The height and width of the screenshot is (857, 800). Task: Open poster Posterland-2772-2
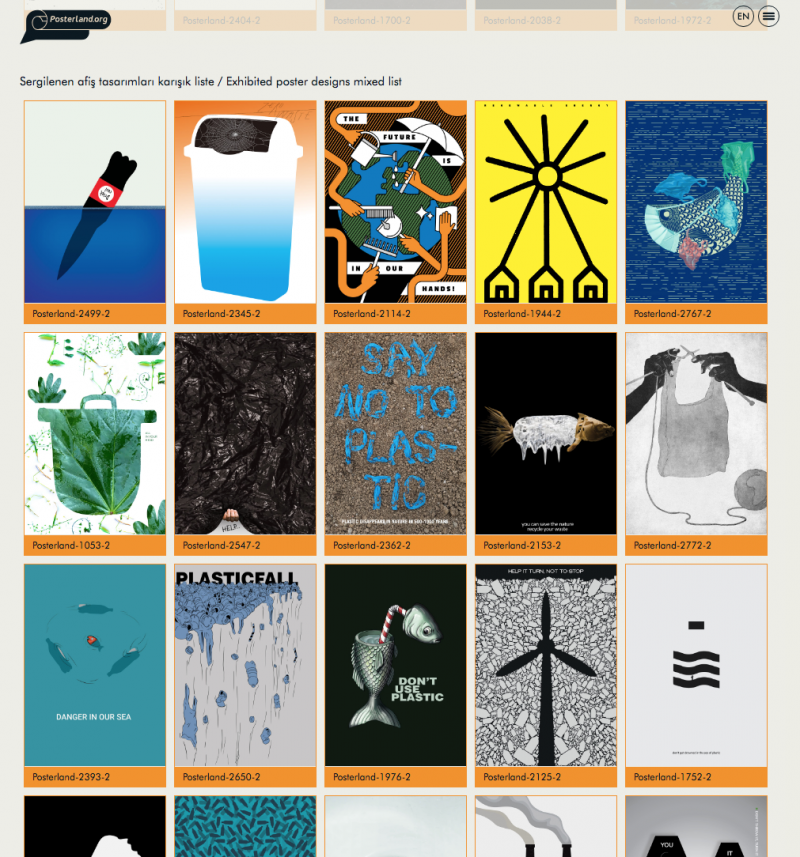pos(696,434)
